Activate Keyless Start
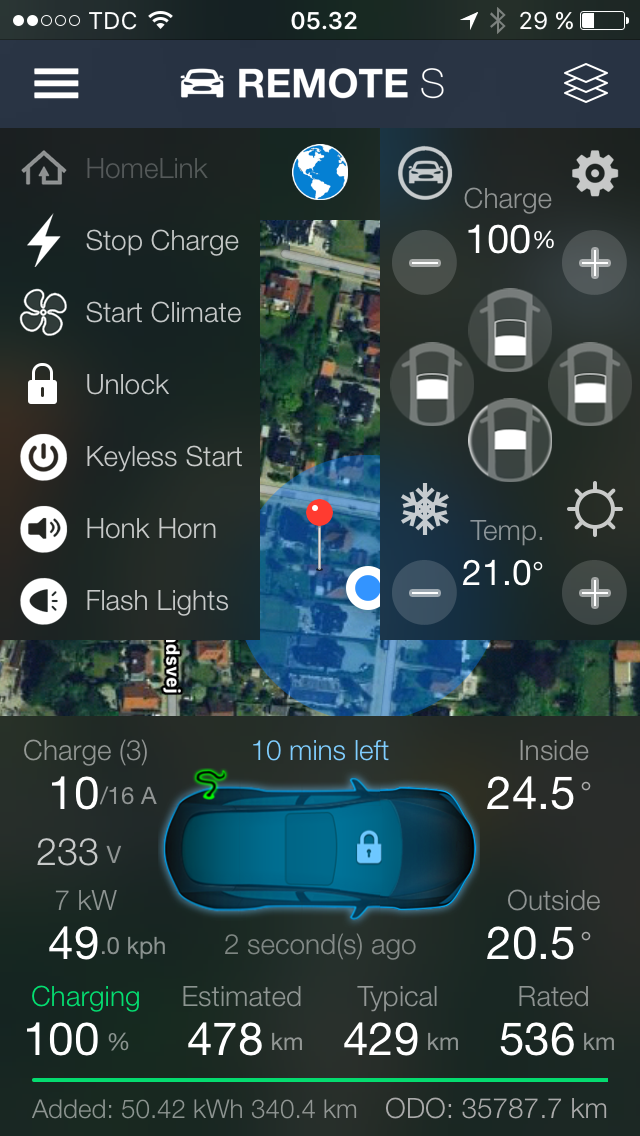This screenshot has width=640, height=1136. pyautogui.click(x=130, y=457)
